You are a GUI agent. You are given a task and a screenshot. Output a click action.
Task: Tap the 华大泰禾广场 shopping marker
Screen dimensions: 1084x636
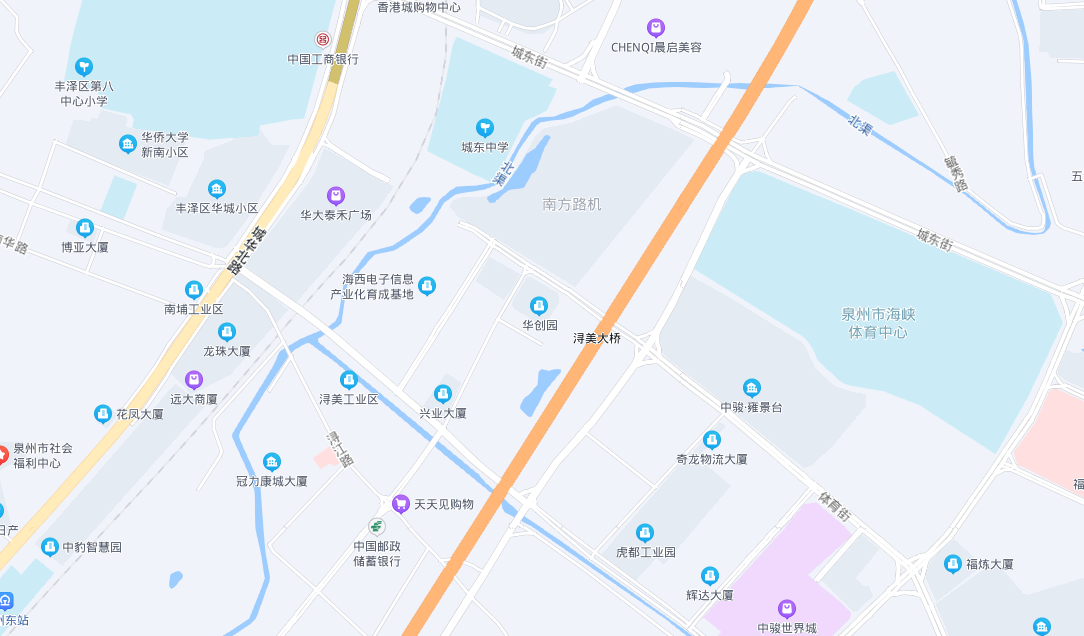336,195
